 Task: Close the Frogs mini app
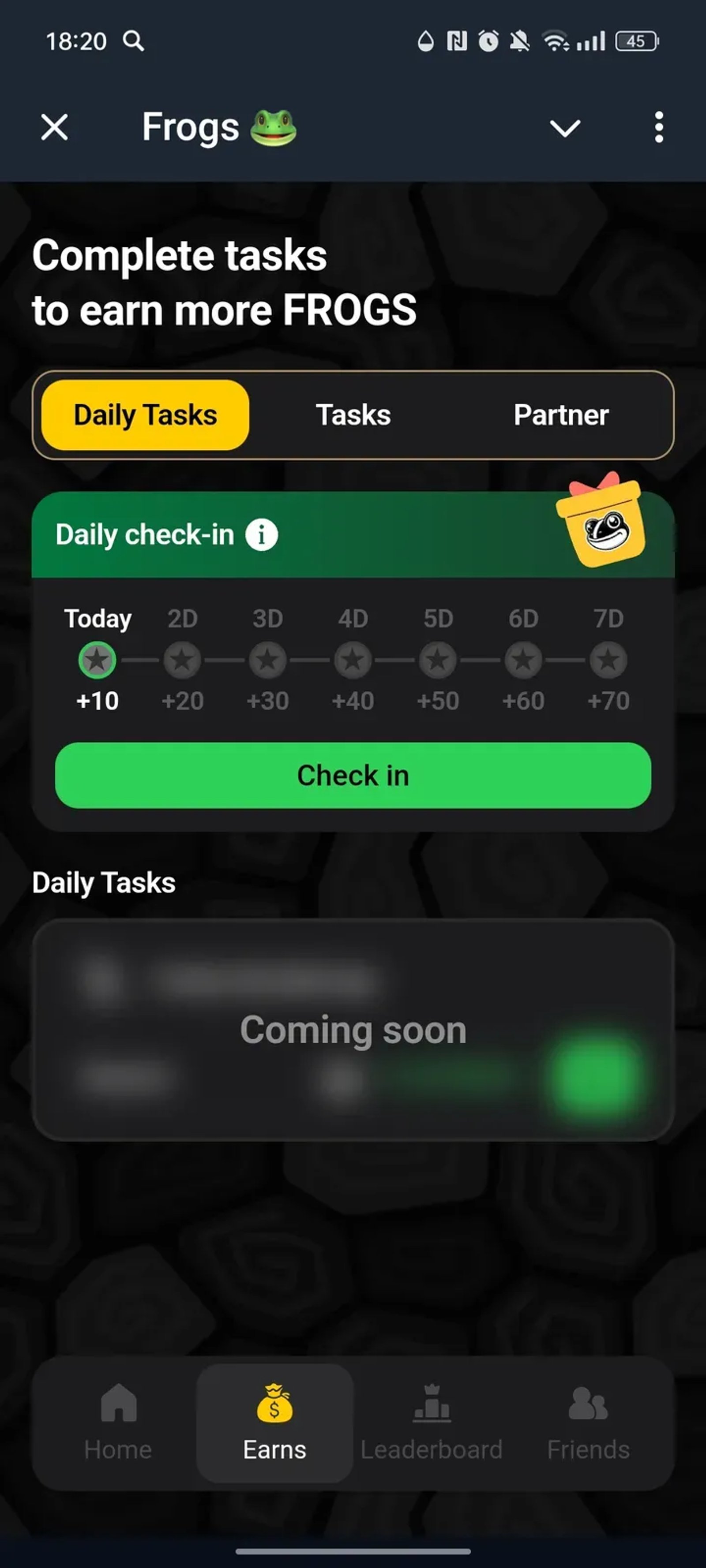[54, 128]
